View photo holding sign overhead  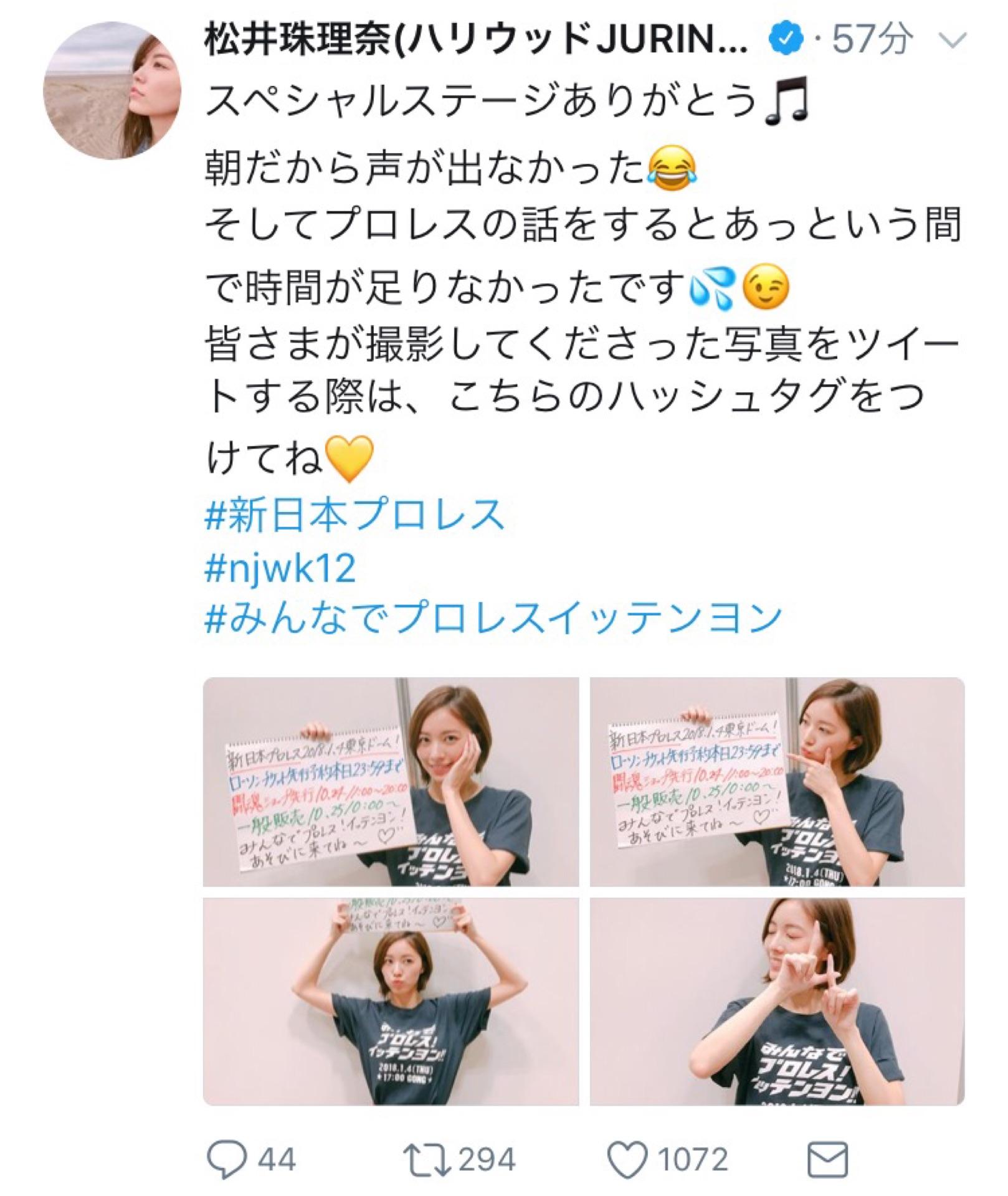(391, 1001)
